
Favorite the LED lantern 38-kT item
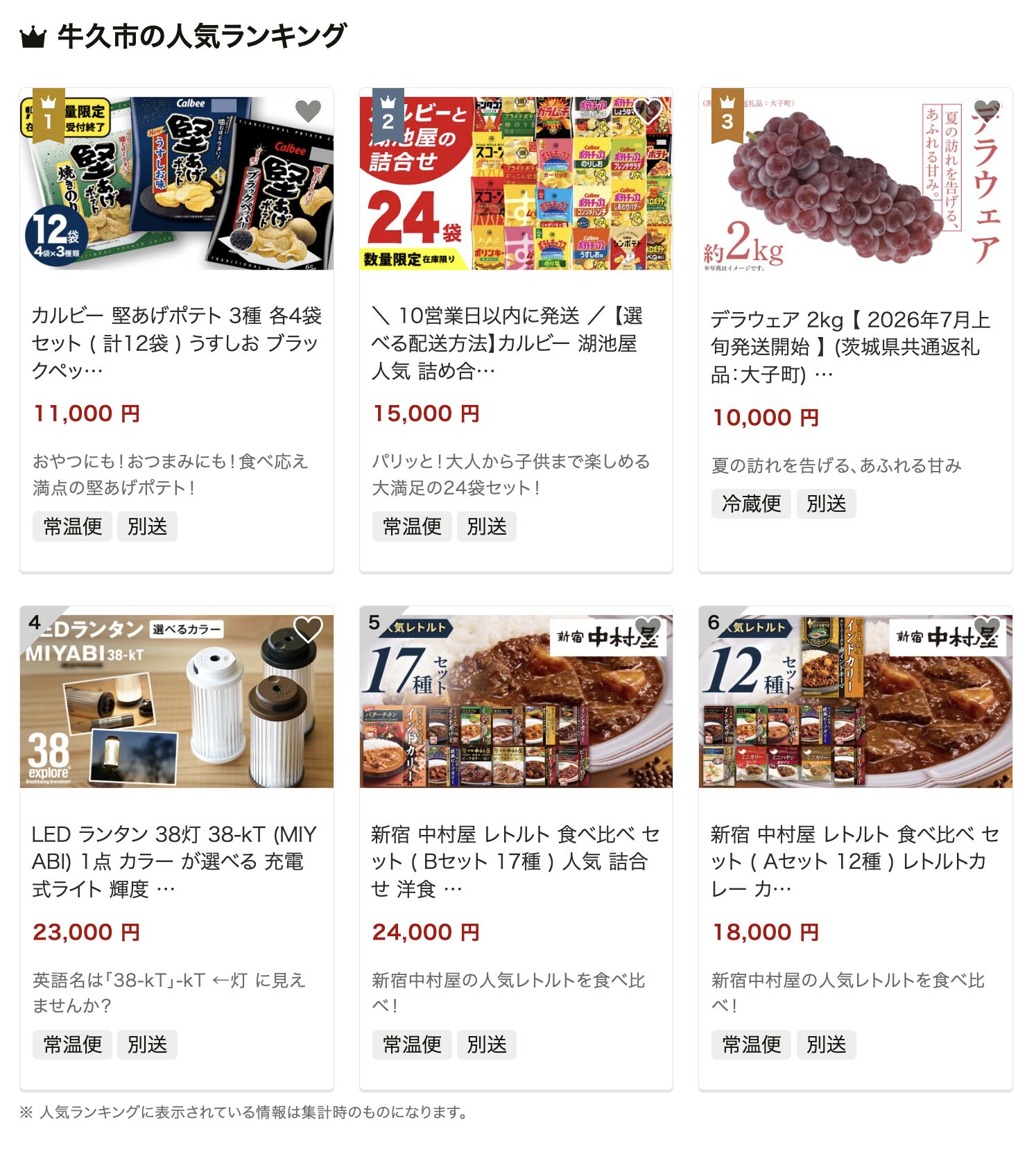308,629
